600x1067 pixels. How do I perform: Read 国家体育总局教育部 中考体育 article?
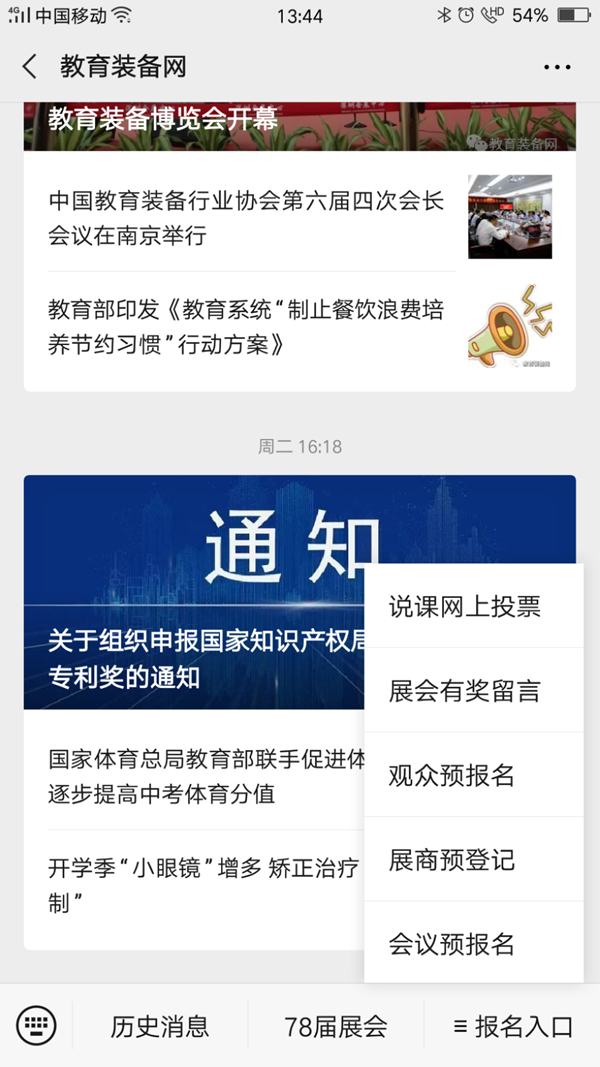pos(200,776)
